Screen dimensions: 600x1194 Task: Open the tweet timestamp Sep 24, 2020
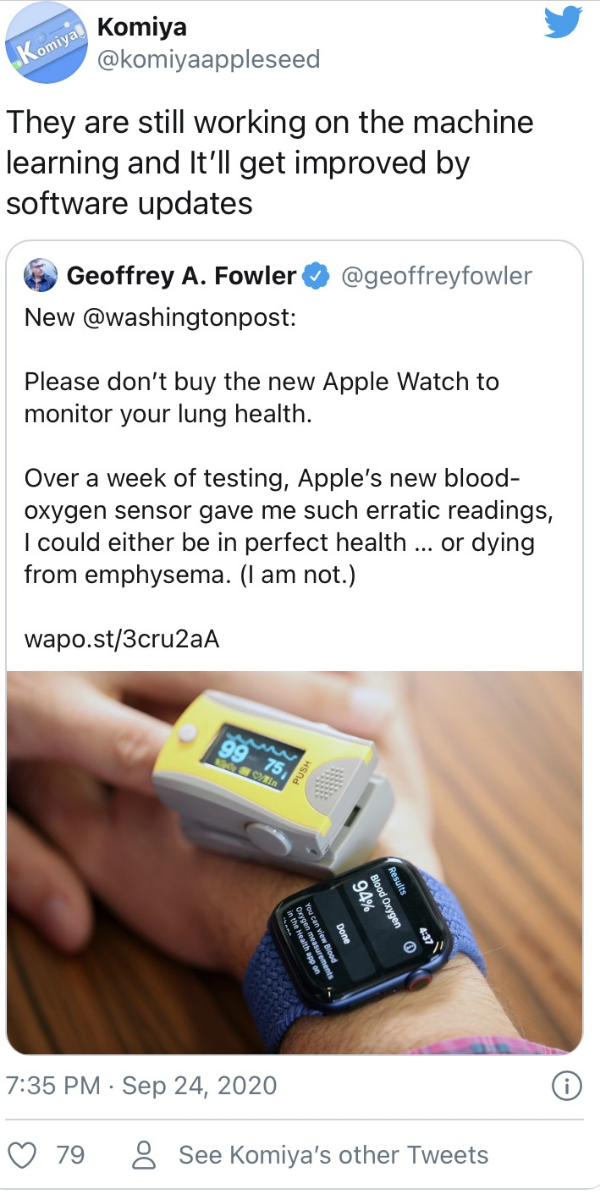pos(141,1085)
